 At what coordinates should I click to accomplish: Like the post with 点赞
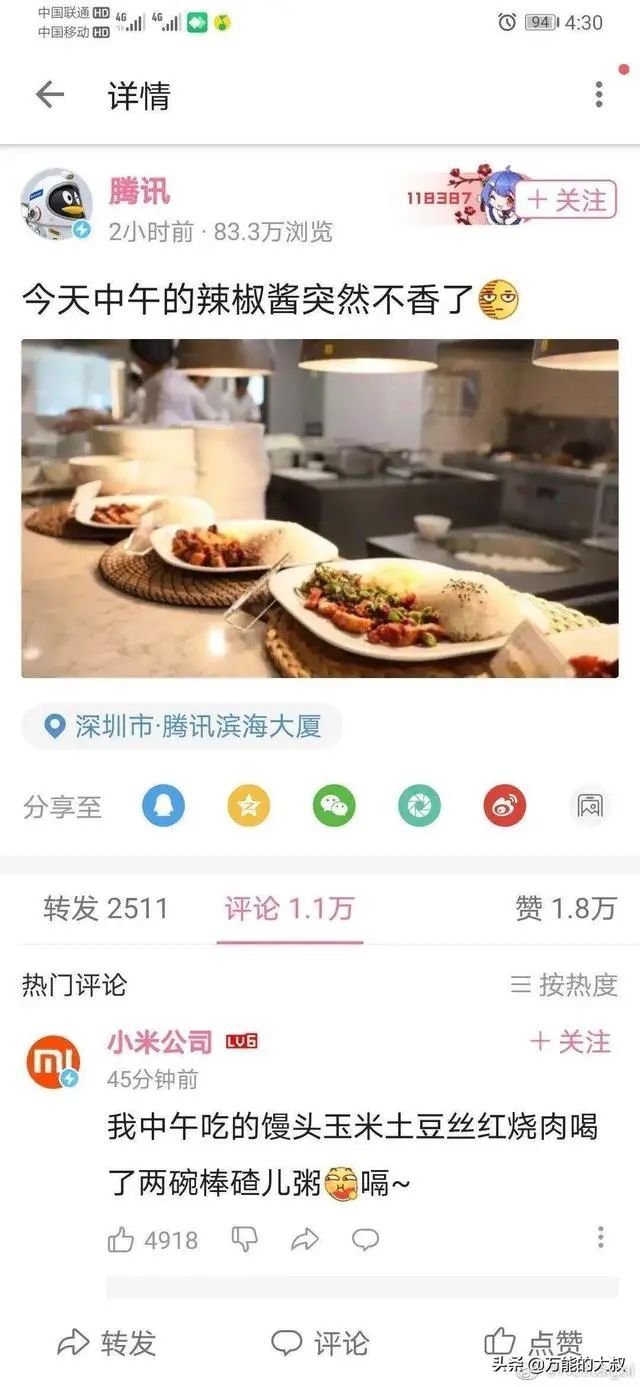pyautogui.click(x=533, y=1342)
